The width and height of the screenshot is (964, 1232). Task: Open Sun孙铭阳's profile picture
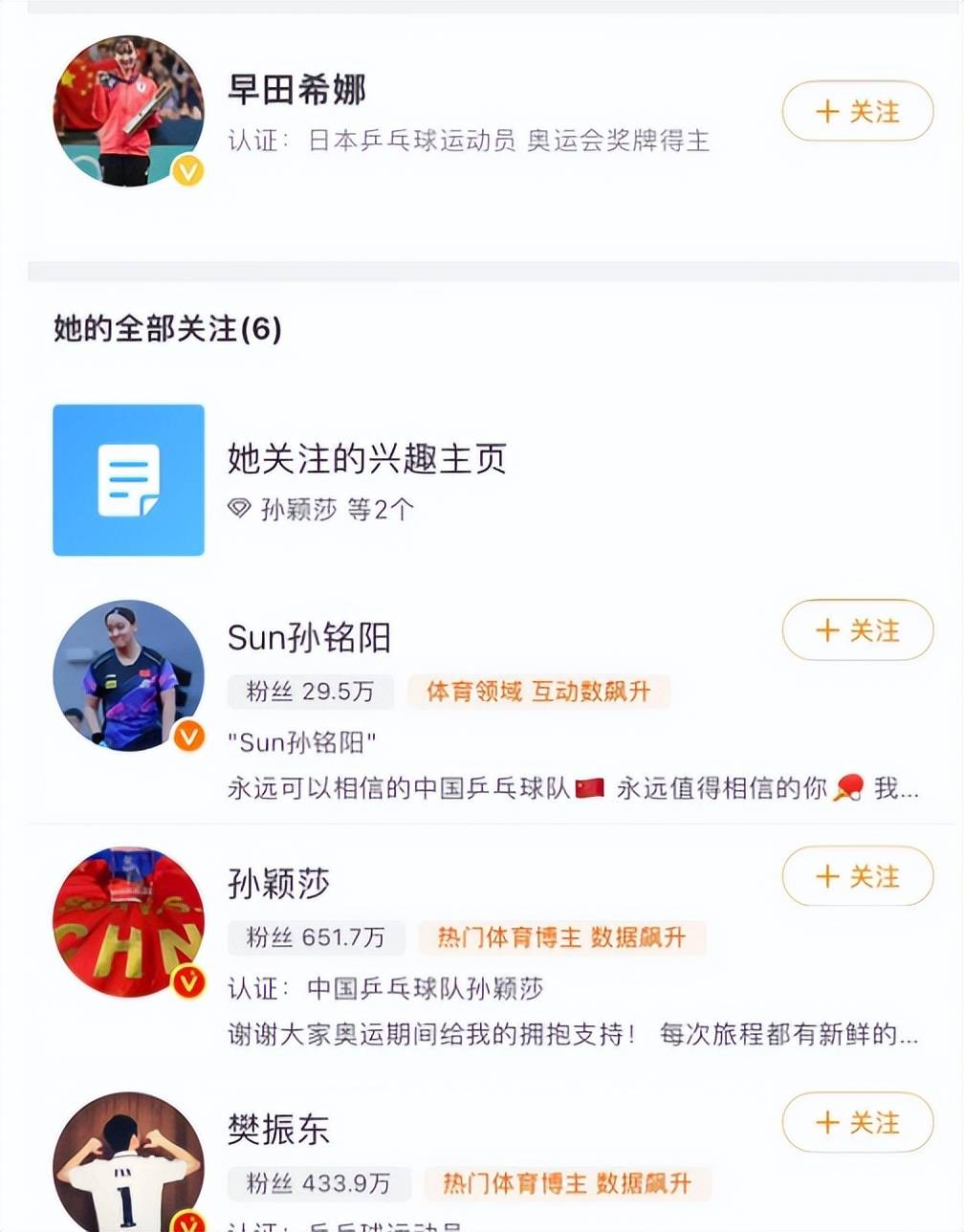(128, 675)
